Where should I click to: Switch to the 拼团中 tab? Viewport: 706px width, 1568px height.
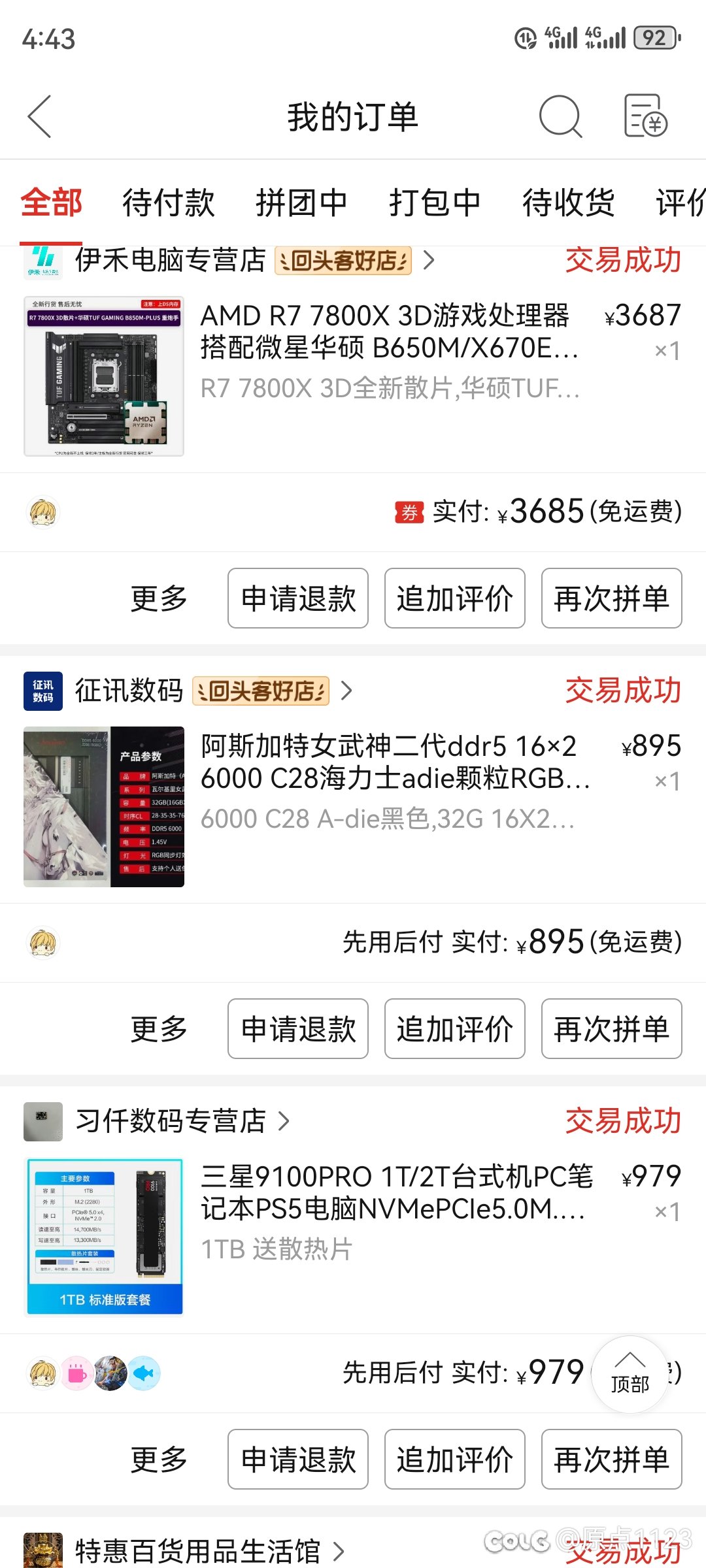point(301,203)
